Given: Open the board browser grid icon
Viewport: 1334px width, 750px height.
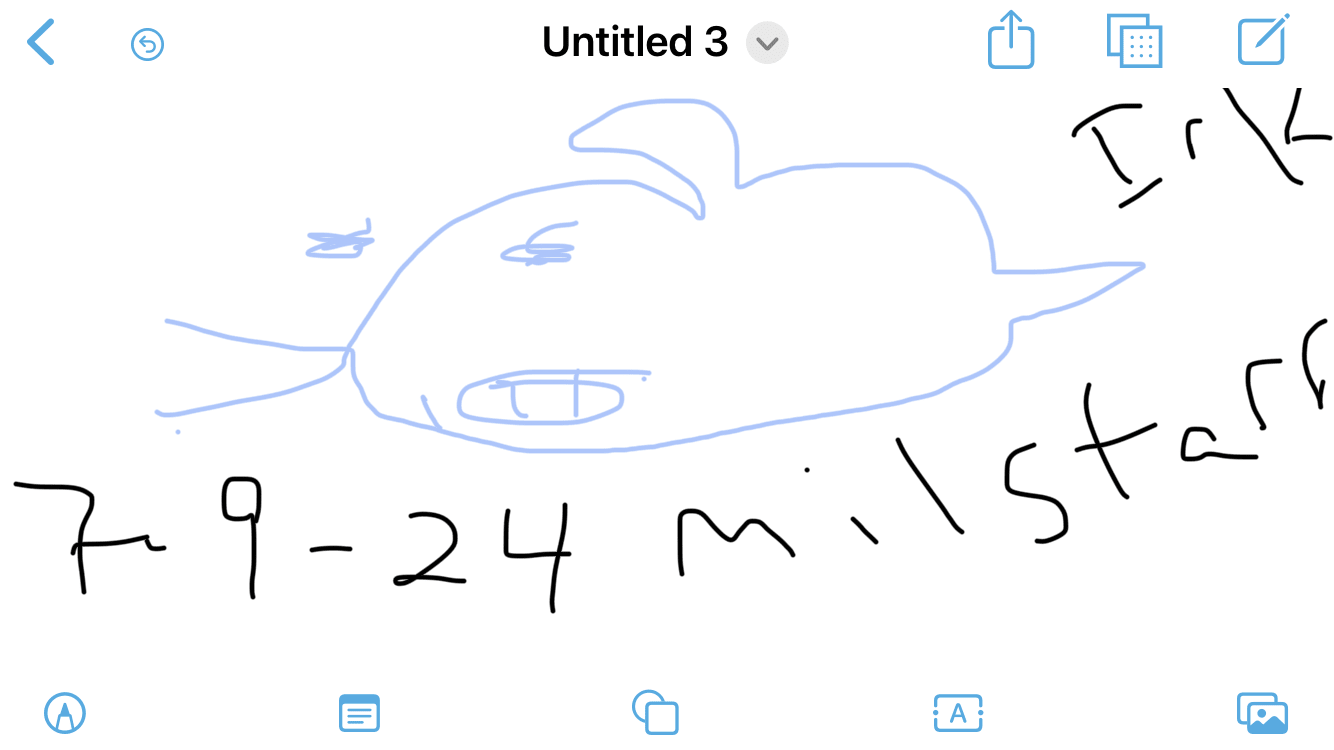Looking at the screenshot, I should [1134, 41].
